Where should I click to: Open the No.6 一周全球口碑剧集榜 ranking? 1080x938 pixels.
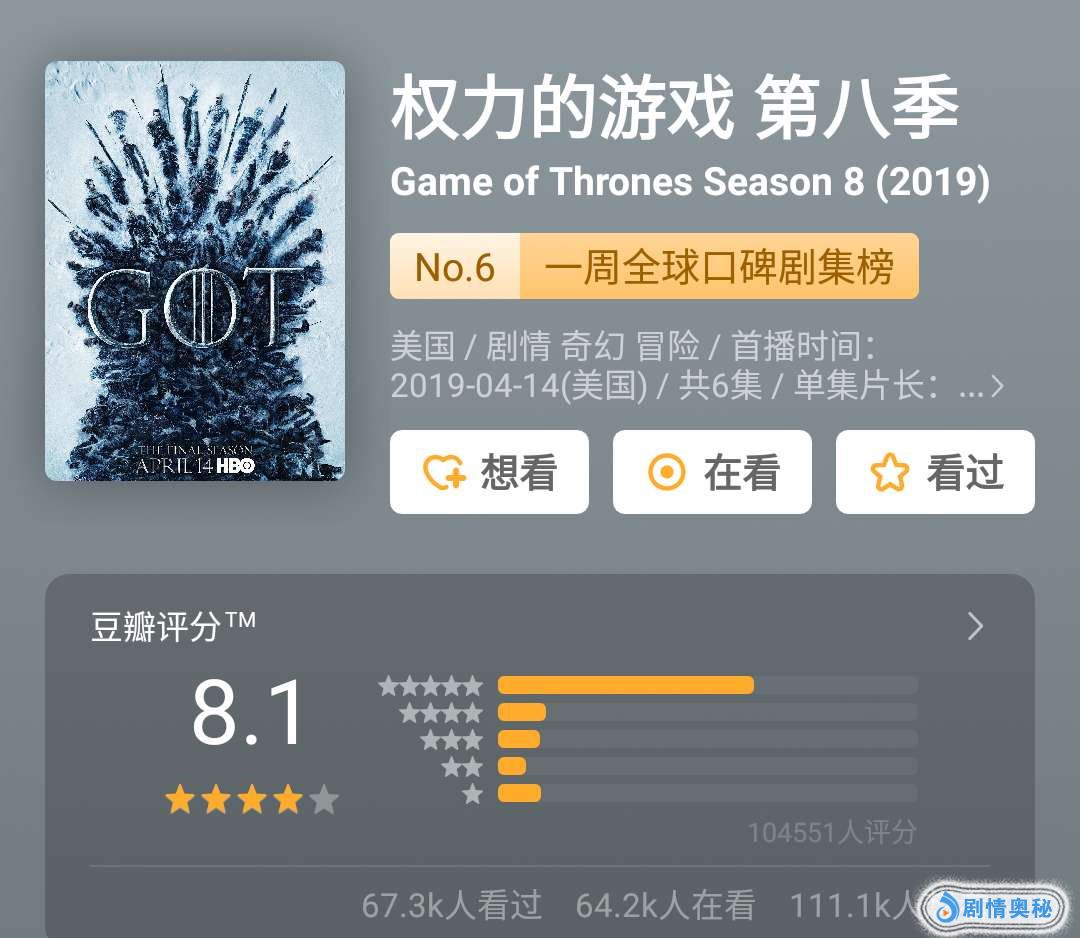[654, 266]
